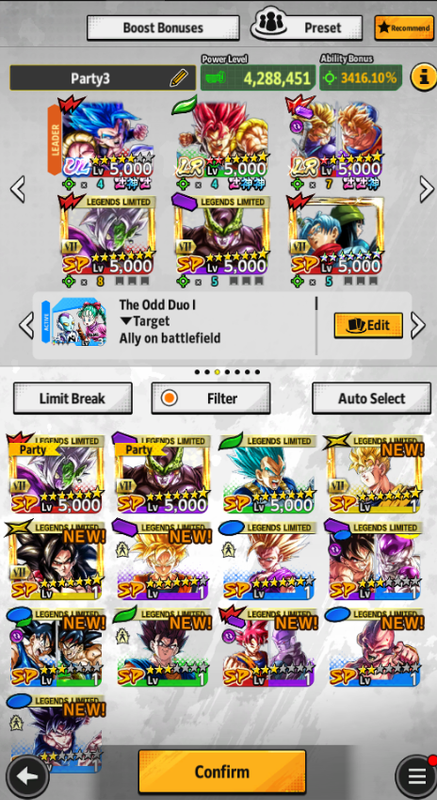The image size is (437, 800).
Task: Edit the Party3 name with pencil icon
Action: [x=178, y=78]
